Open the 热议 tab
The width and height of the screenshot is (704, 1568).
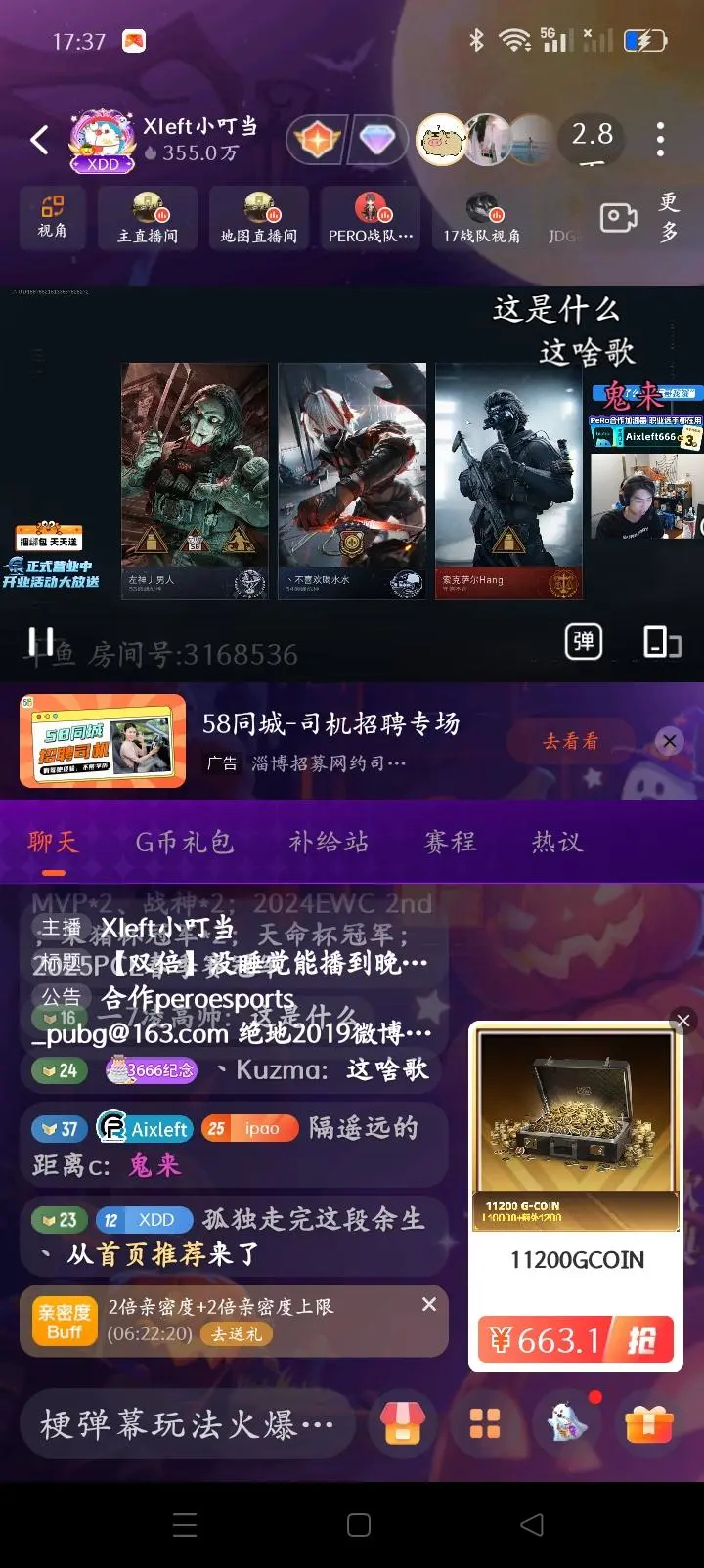point(556,842)
